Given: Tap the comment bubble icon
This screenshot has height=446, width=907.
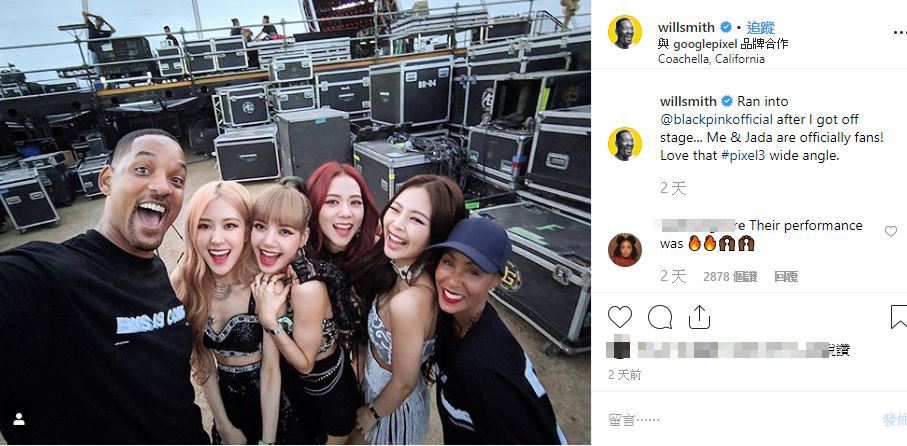Looking at the screenshot, I should click(660, 317).
